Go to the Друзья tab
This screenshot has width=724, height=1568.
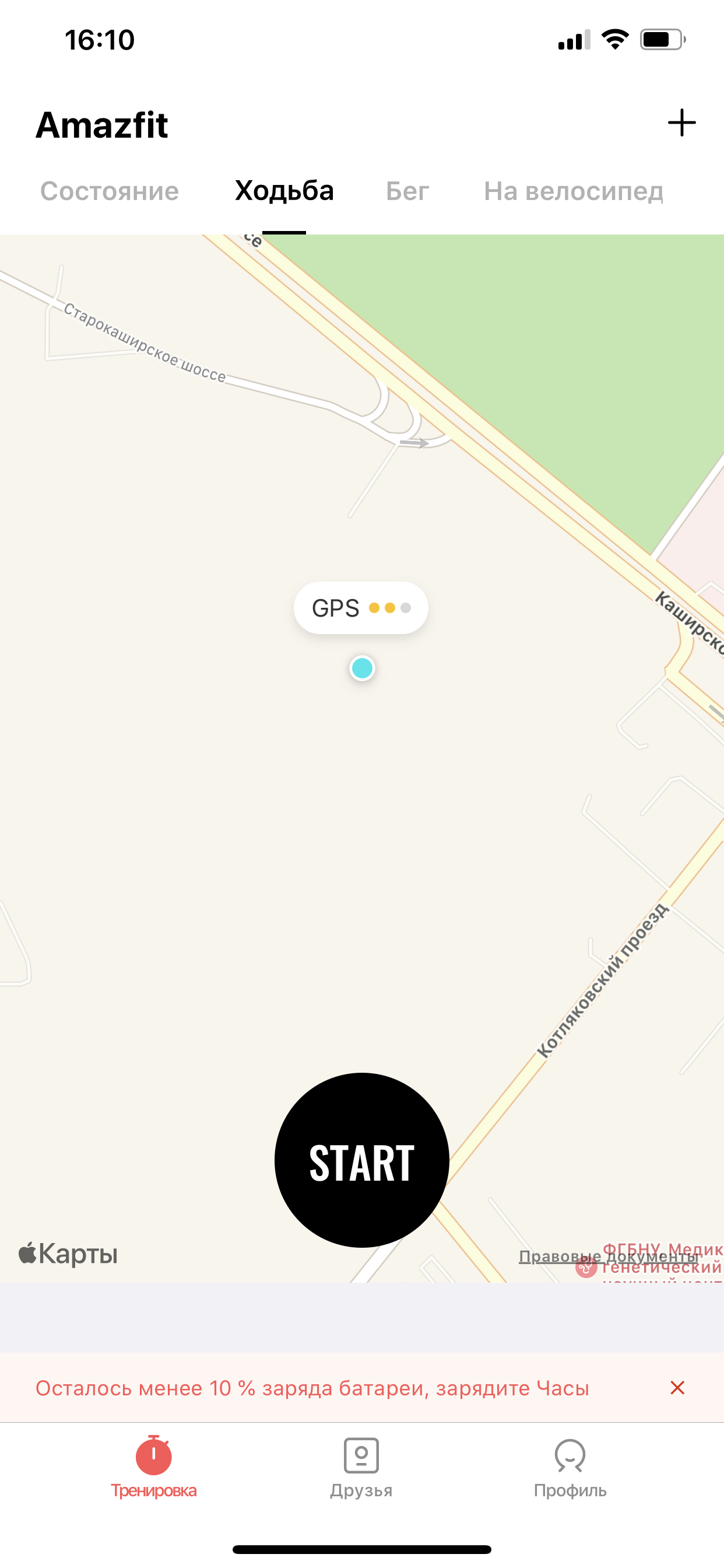coord(361,1467)
